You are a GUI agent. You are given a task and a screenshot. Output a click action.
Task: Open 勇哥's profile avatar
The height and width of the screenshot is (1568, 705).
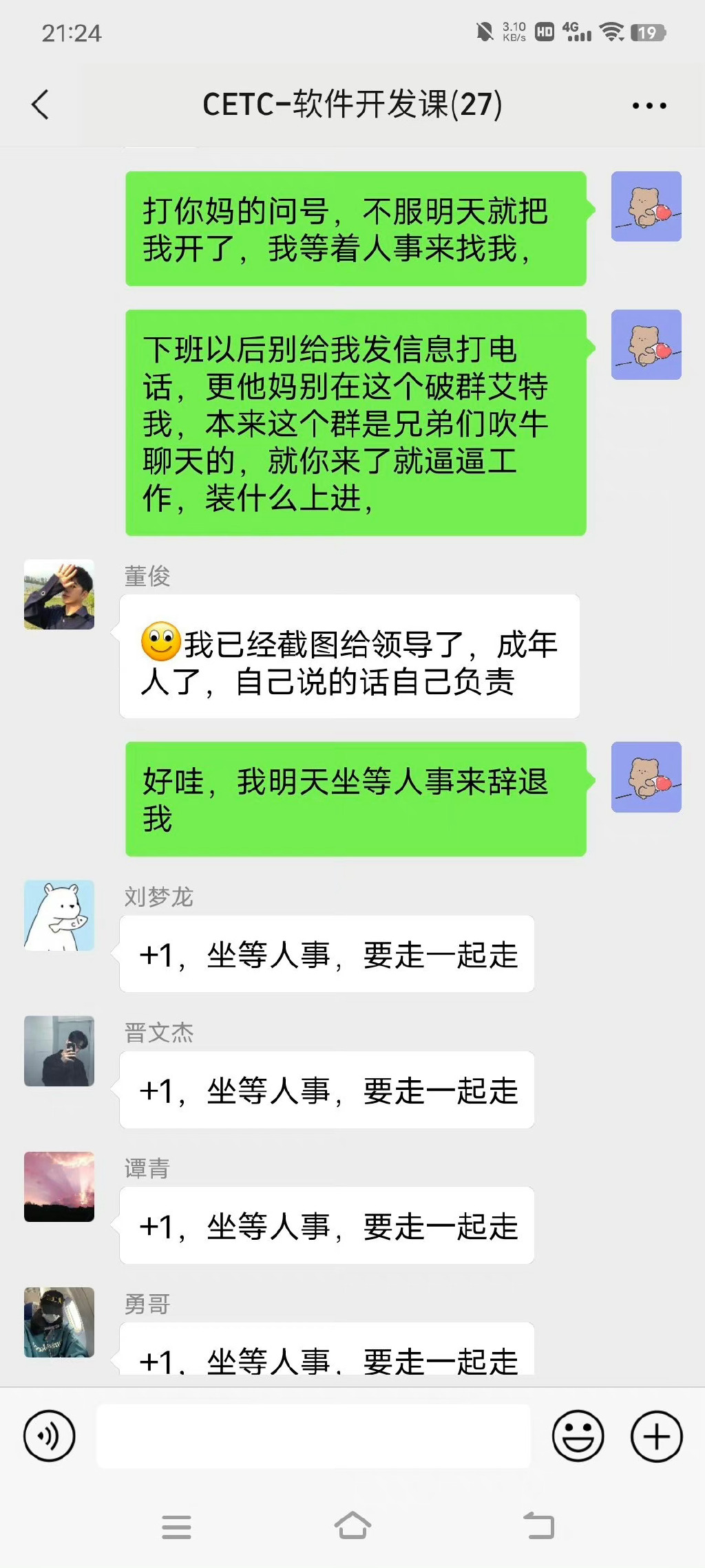pyautogui.click(x=59, y=1322)
